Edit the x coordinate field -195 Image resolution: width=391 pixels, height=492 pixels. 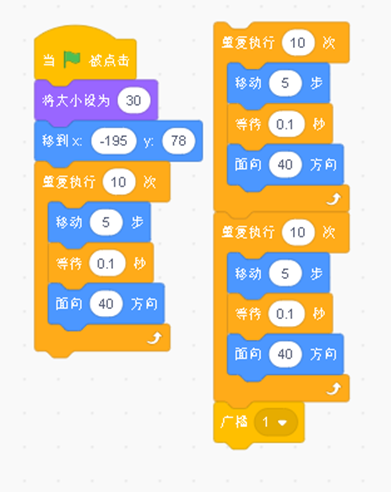click(114, 141)
